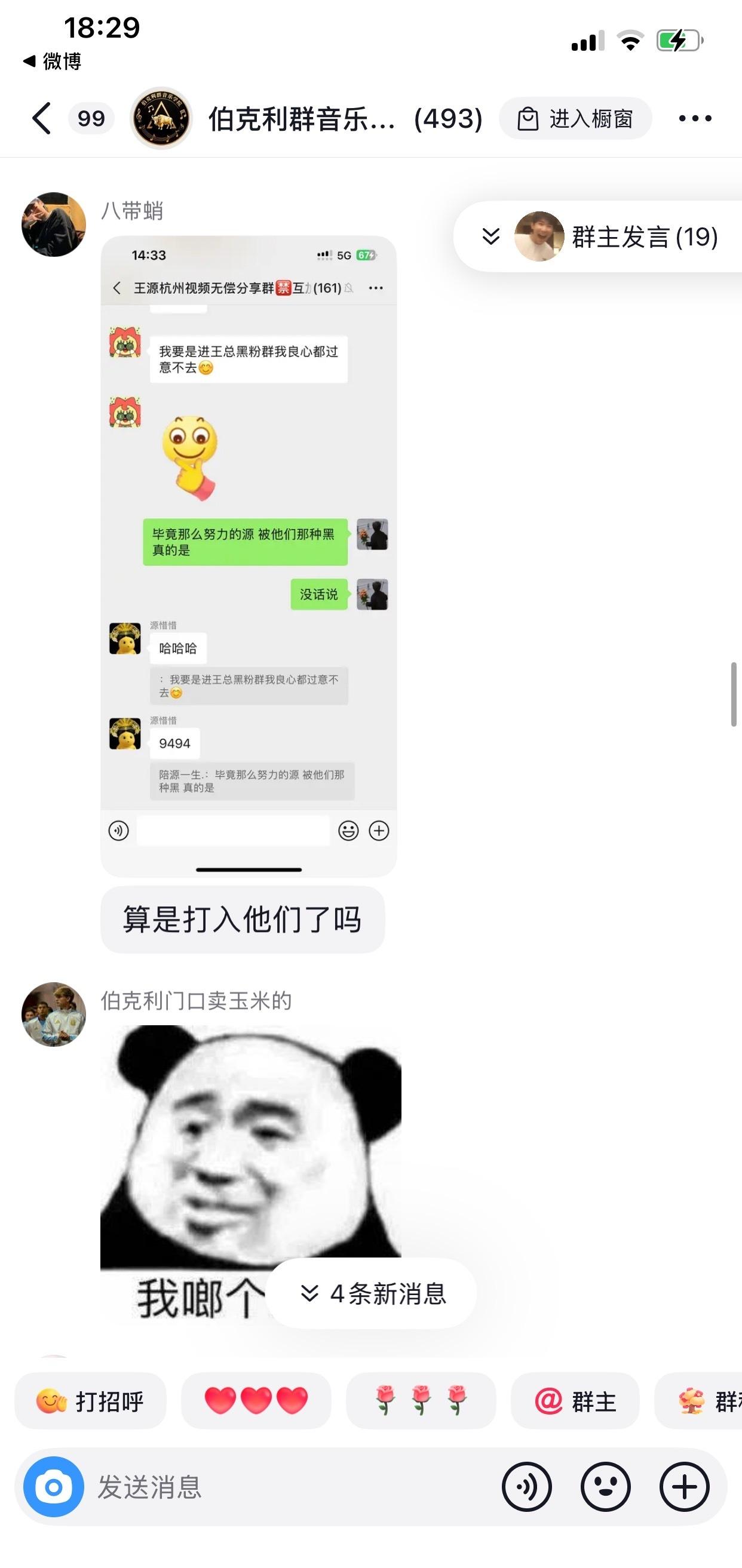
Task: View 伯克利门口卖玉米的 profile avatar
Action: coord(54,1014)
